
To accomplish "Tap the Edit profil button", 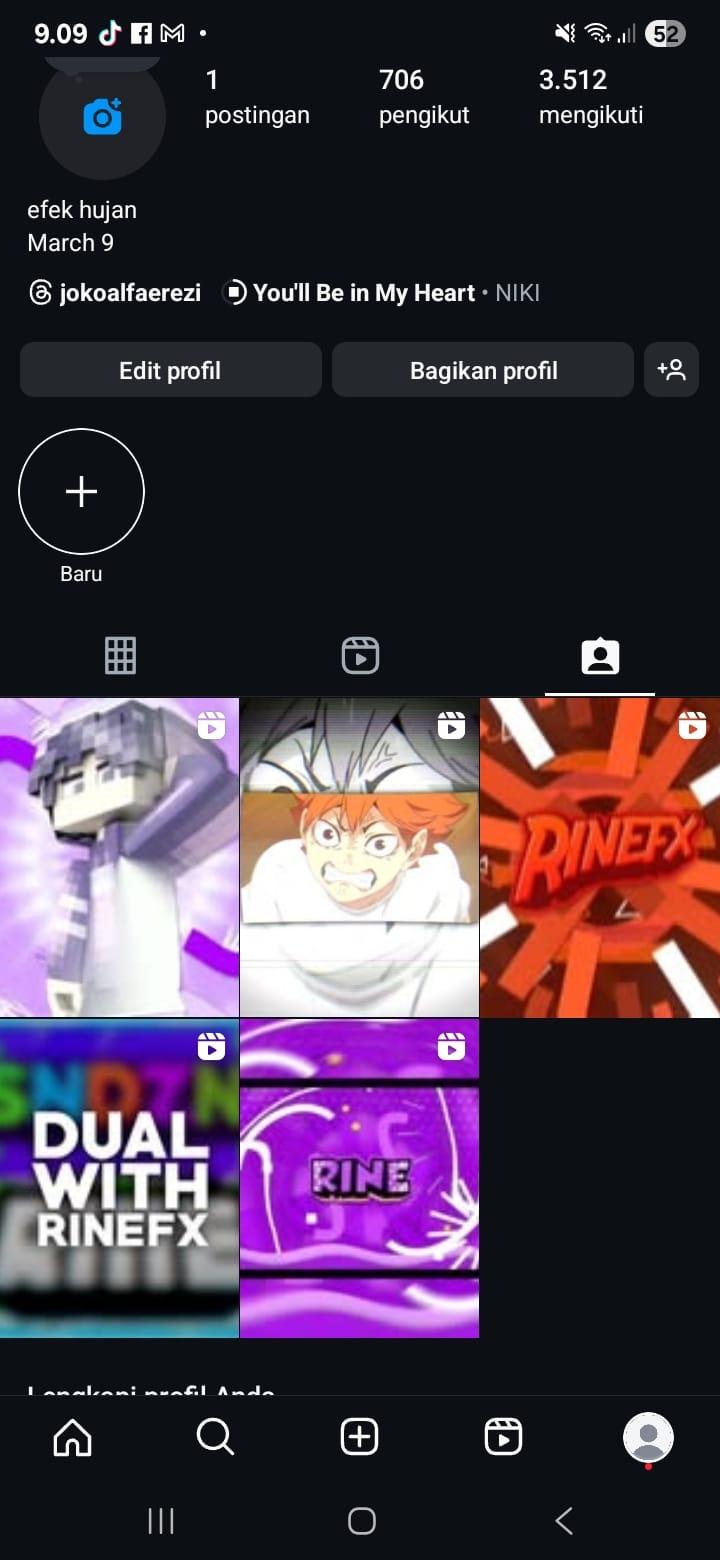I will [x=170, y=370].
